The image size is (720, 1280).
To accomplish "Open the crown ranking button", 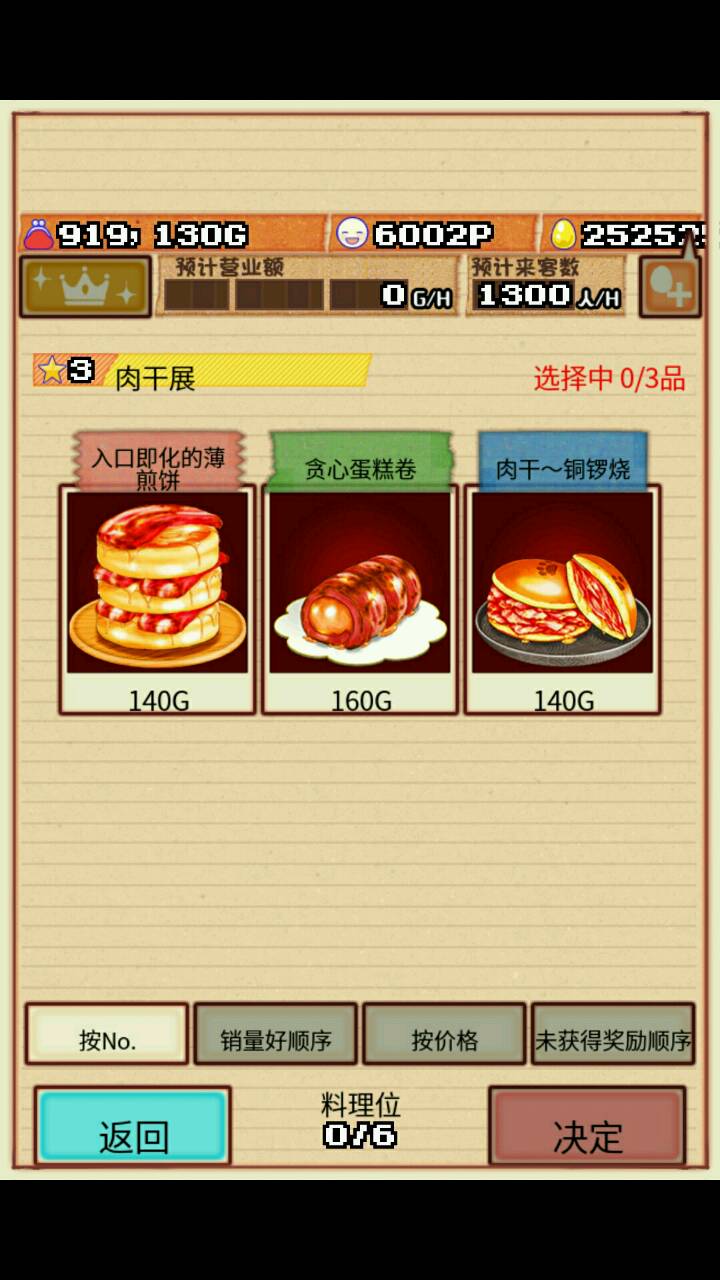I will pos(85,287).
